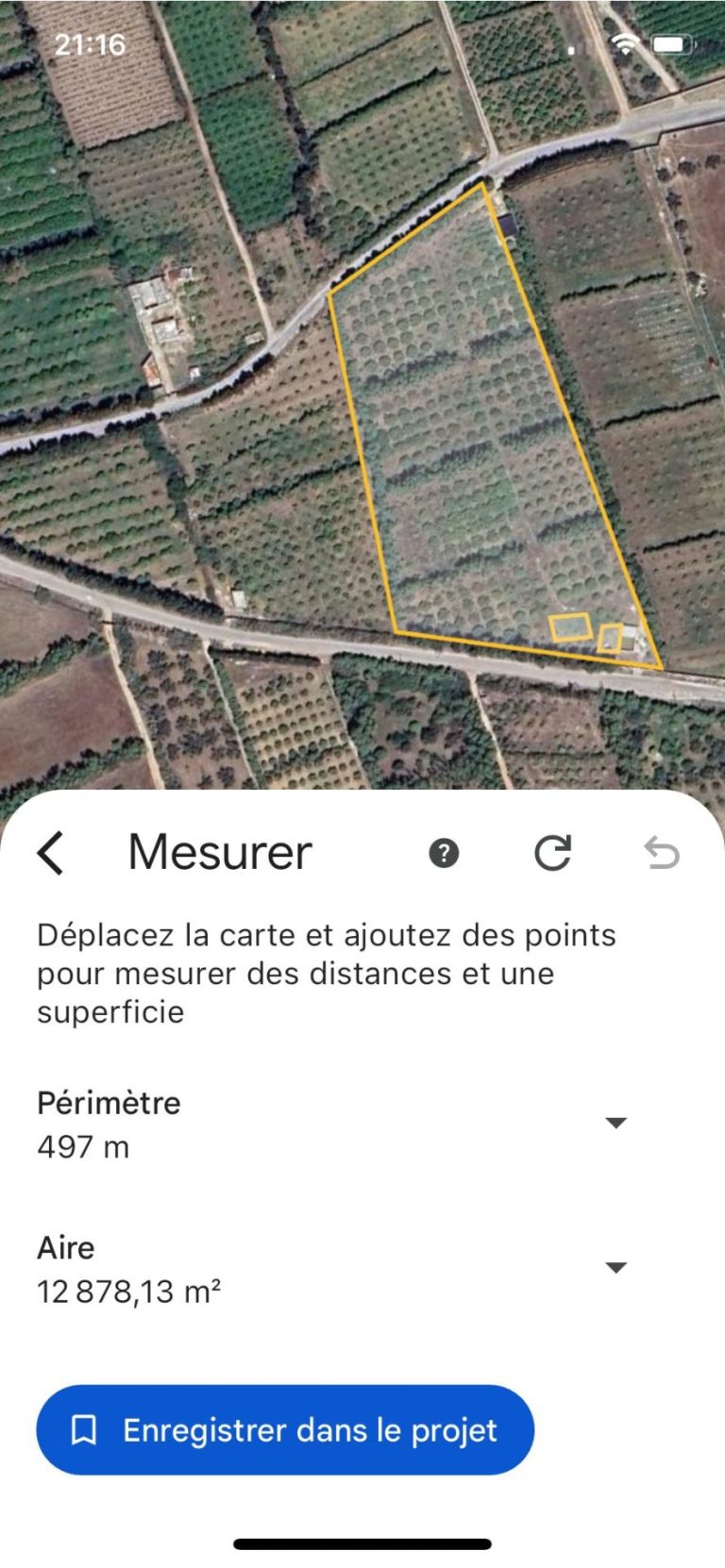Undo the last measurement point
Viewport: 725px width, 1568px height.
coord(665,852)
